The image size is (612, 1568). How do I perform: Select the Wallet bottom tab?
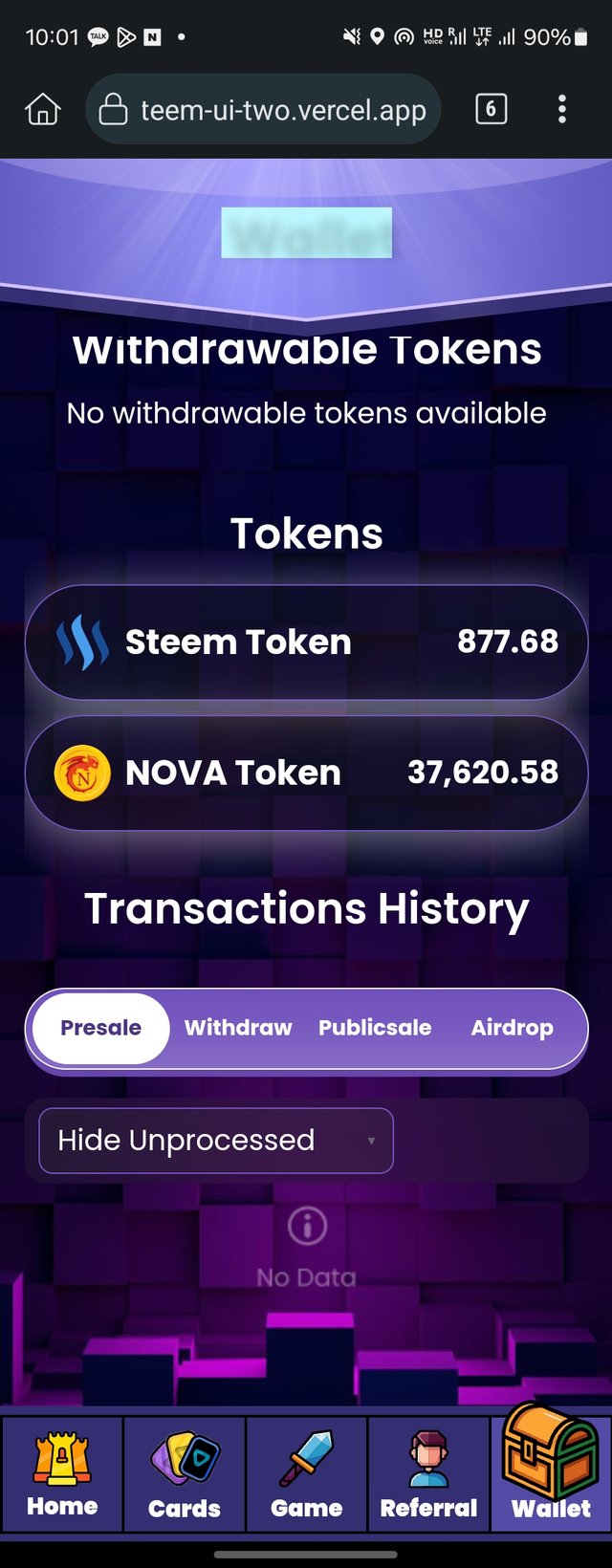pos(551,1472)
